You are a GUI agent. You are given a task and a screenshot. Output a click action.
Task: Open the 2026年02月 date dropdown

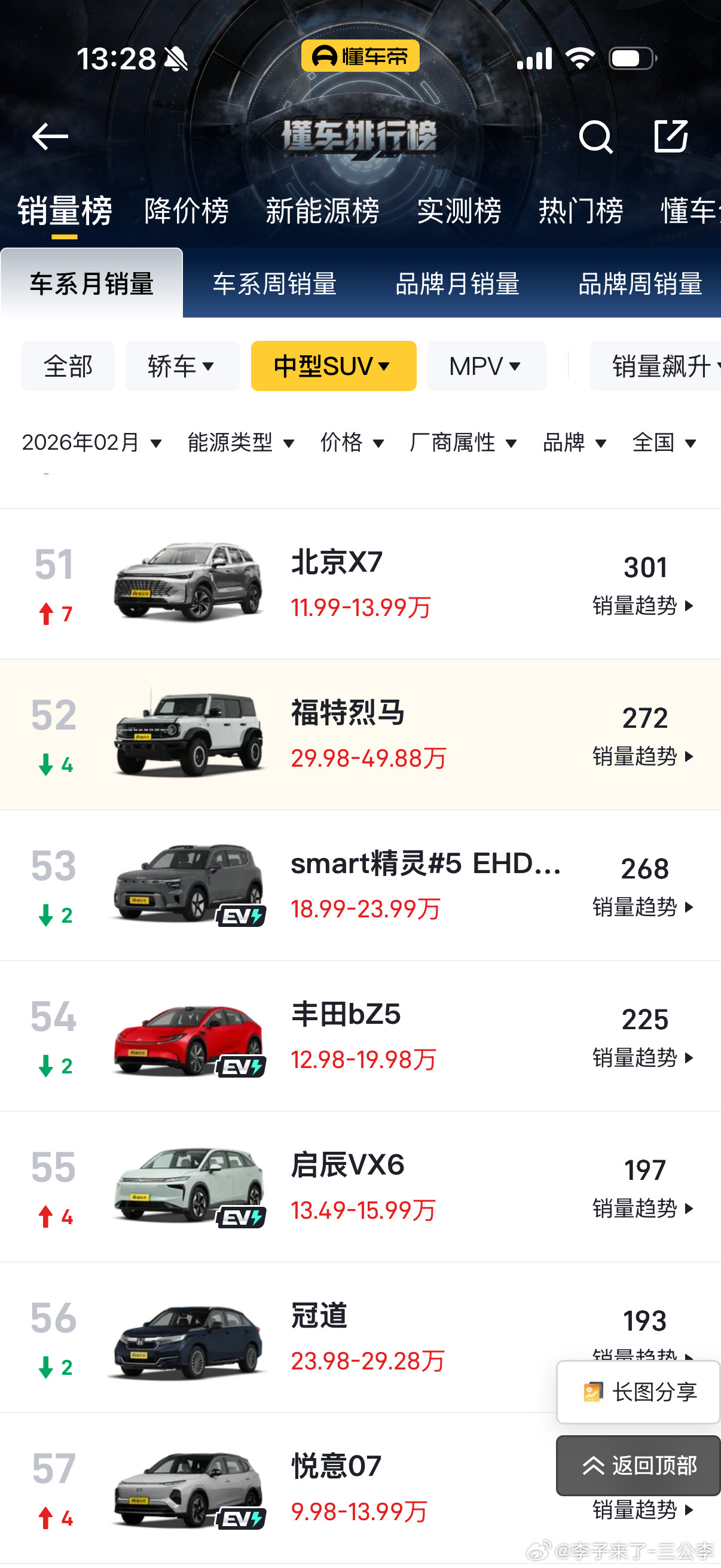pyautogui.click(x=92, y=443)
